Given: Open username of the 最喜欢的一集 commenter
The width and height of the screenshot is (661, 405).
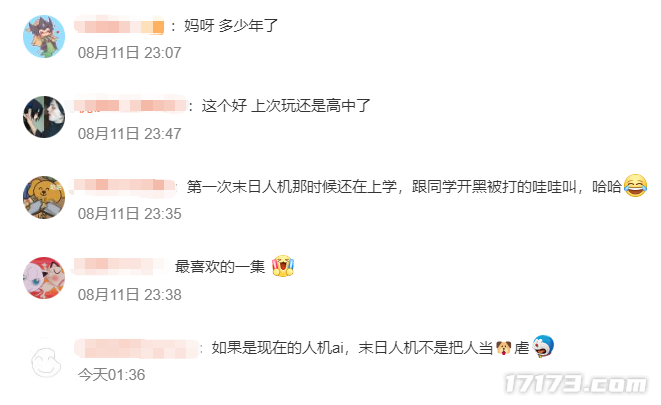Looking at the screenshot, I should point(122,266).
